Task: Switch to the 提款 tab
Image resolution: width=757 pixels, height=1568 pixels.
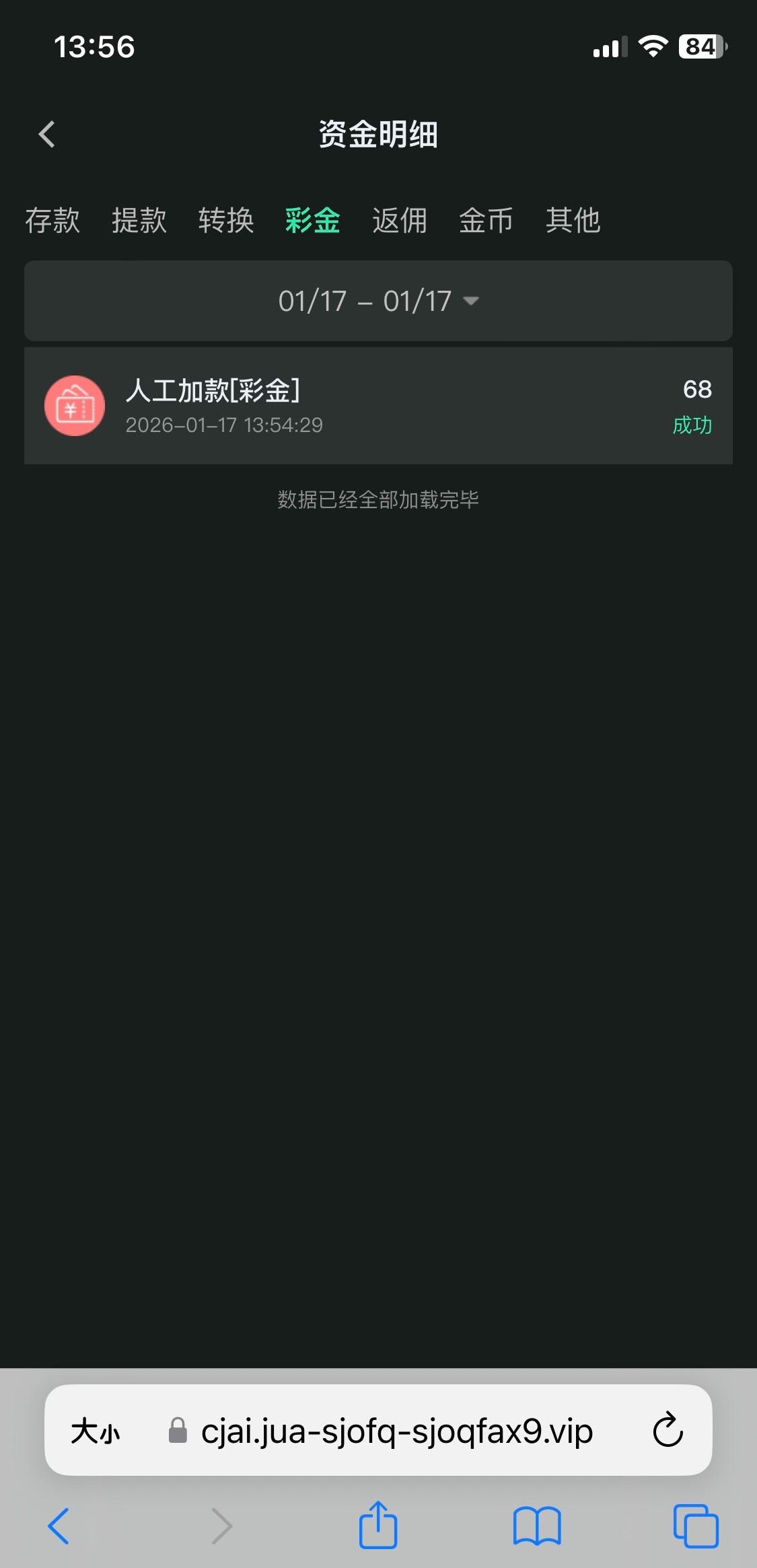Action: (x=139, y=220)
